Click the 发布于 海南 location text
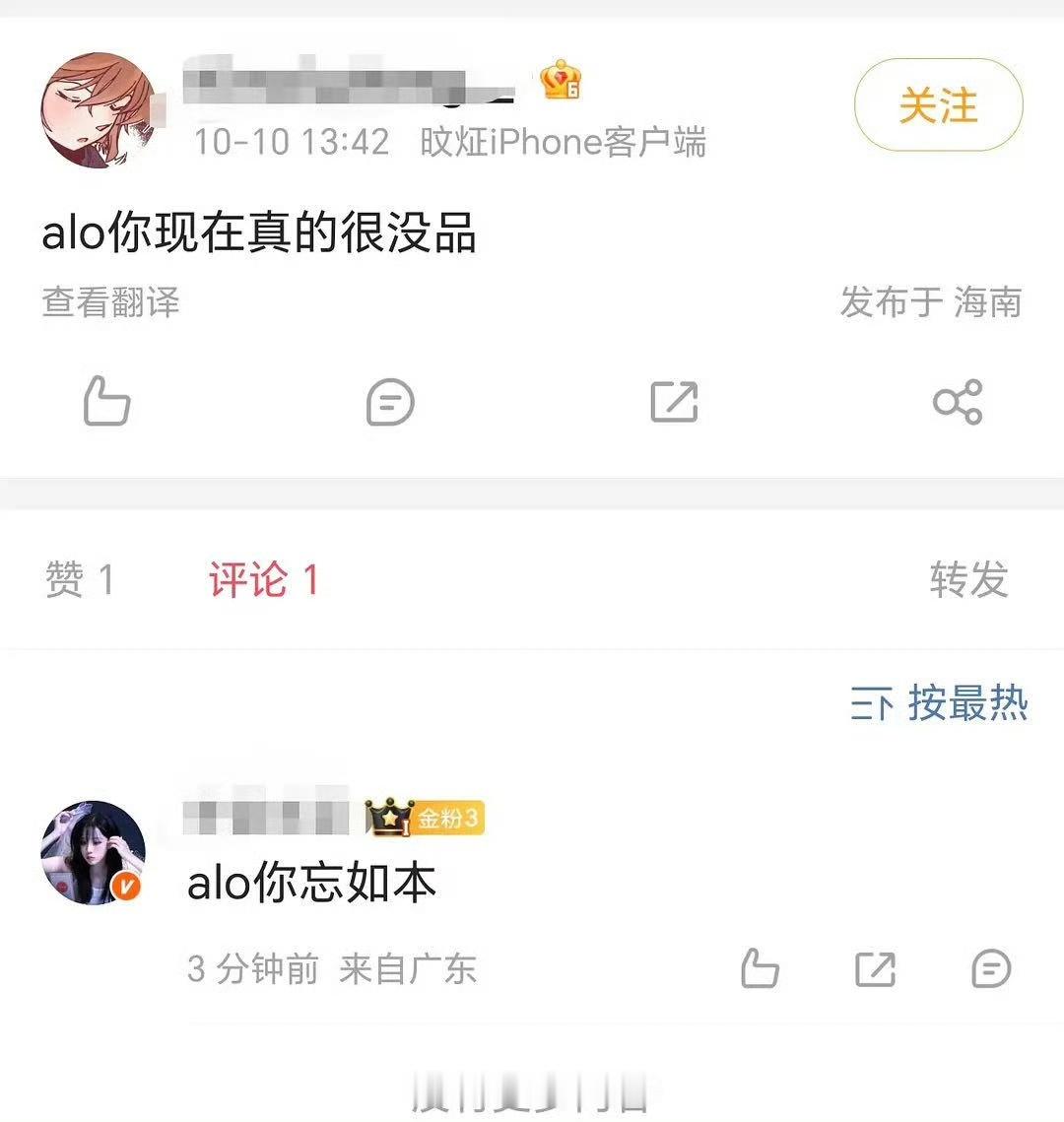 932,305
